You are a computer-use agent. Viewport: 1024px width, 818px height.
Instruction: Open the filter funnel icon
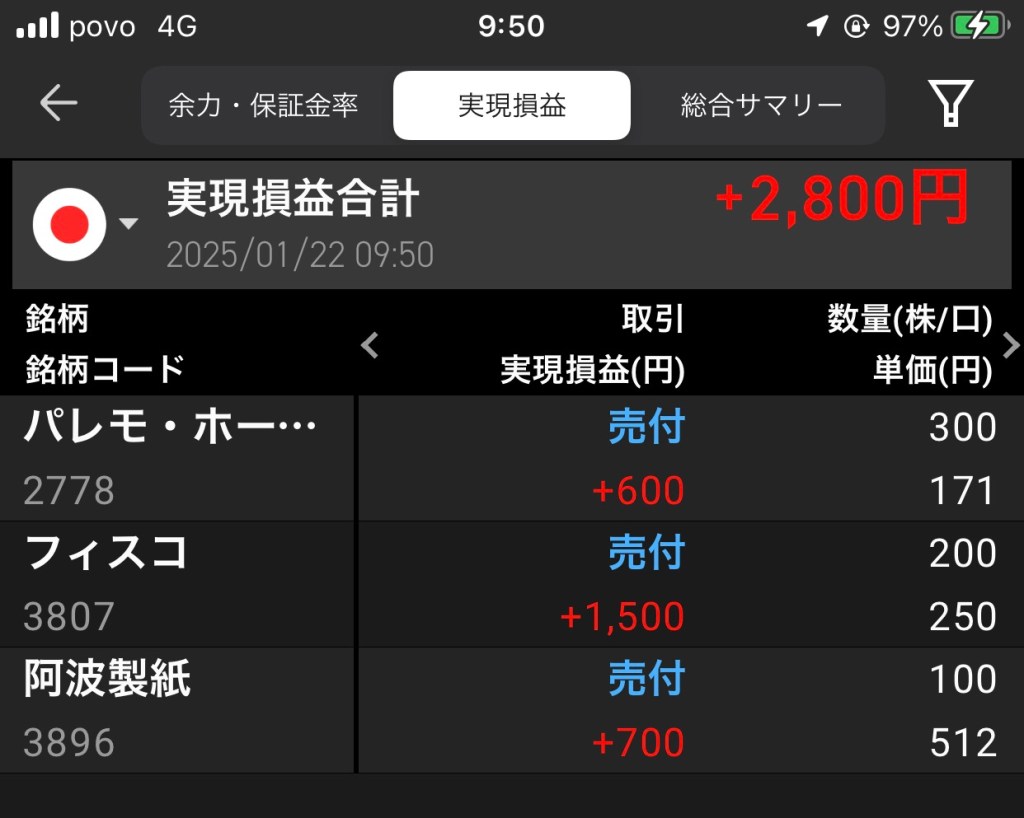click(950, 103)
